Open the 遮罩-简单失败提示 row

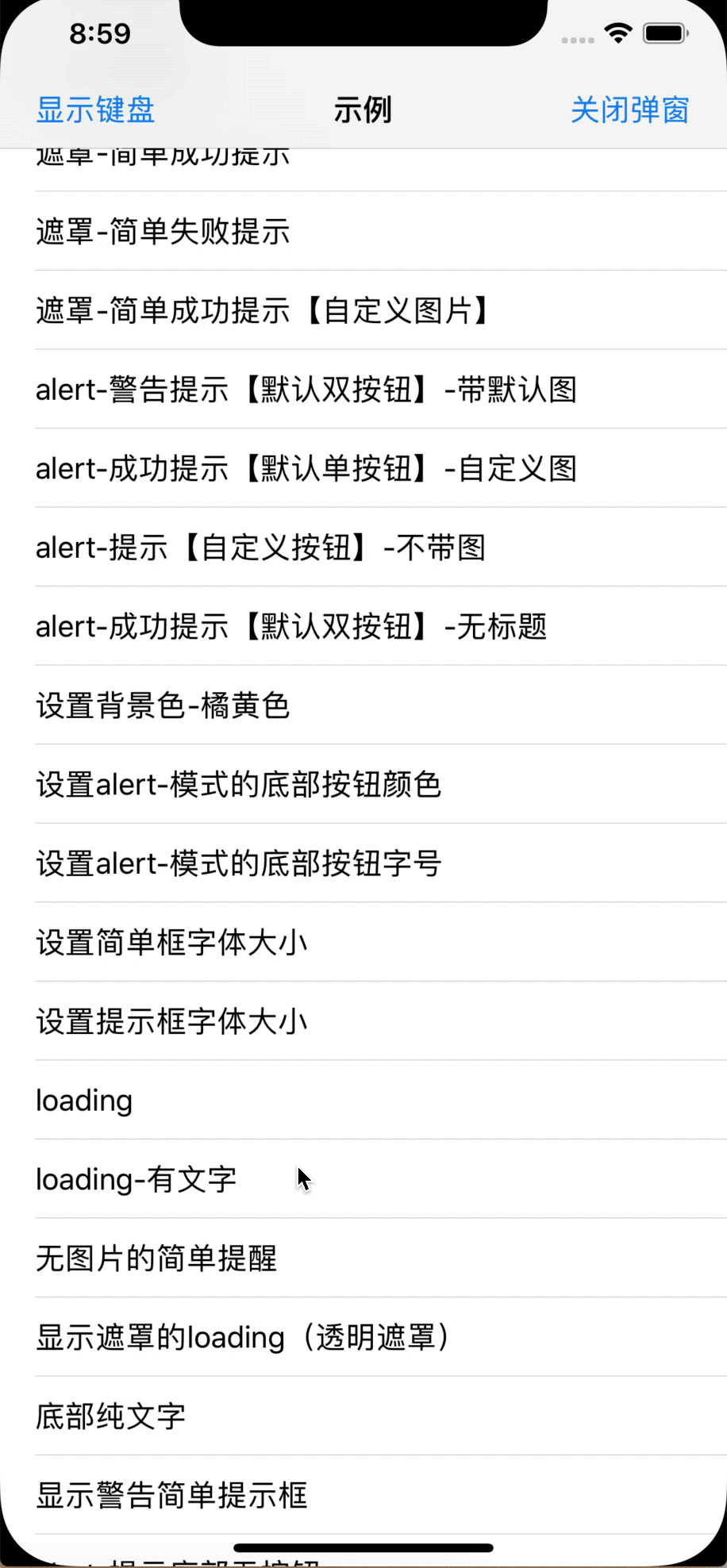pos(163,232)
